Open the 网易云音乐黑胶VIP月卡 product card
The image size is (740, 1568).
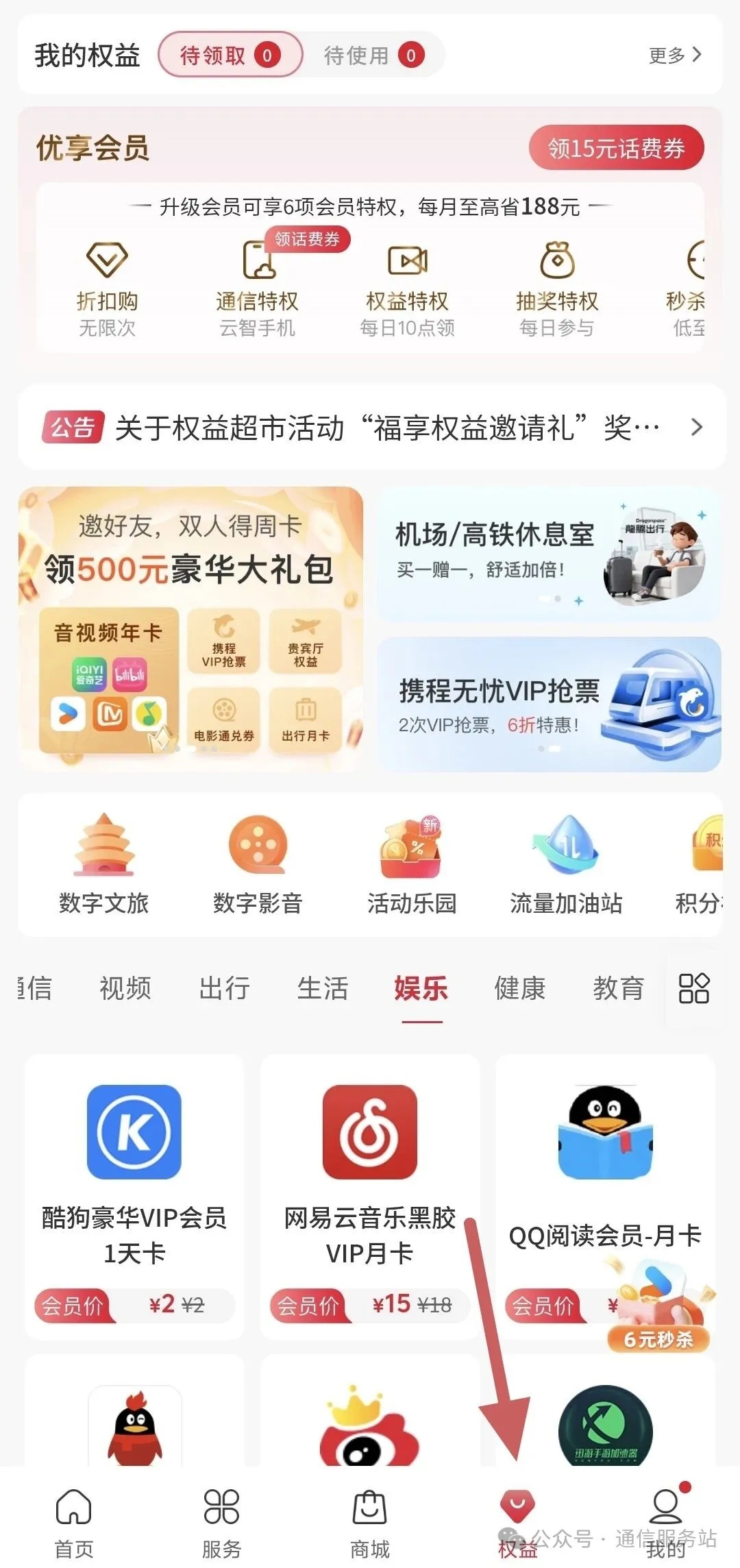[x=370, y=1196]
